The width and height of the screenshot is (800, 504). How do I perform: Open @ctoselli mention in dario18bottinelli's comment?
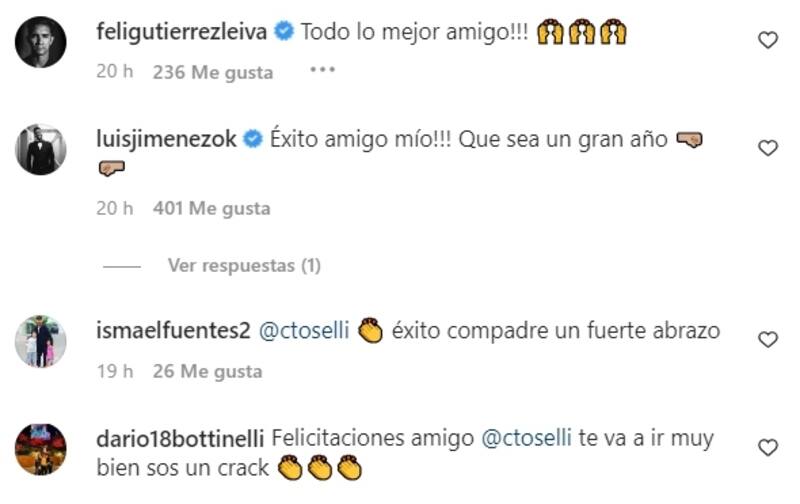pyautogui.click(x=526, y=438)
